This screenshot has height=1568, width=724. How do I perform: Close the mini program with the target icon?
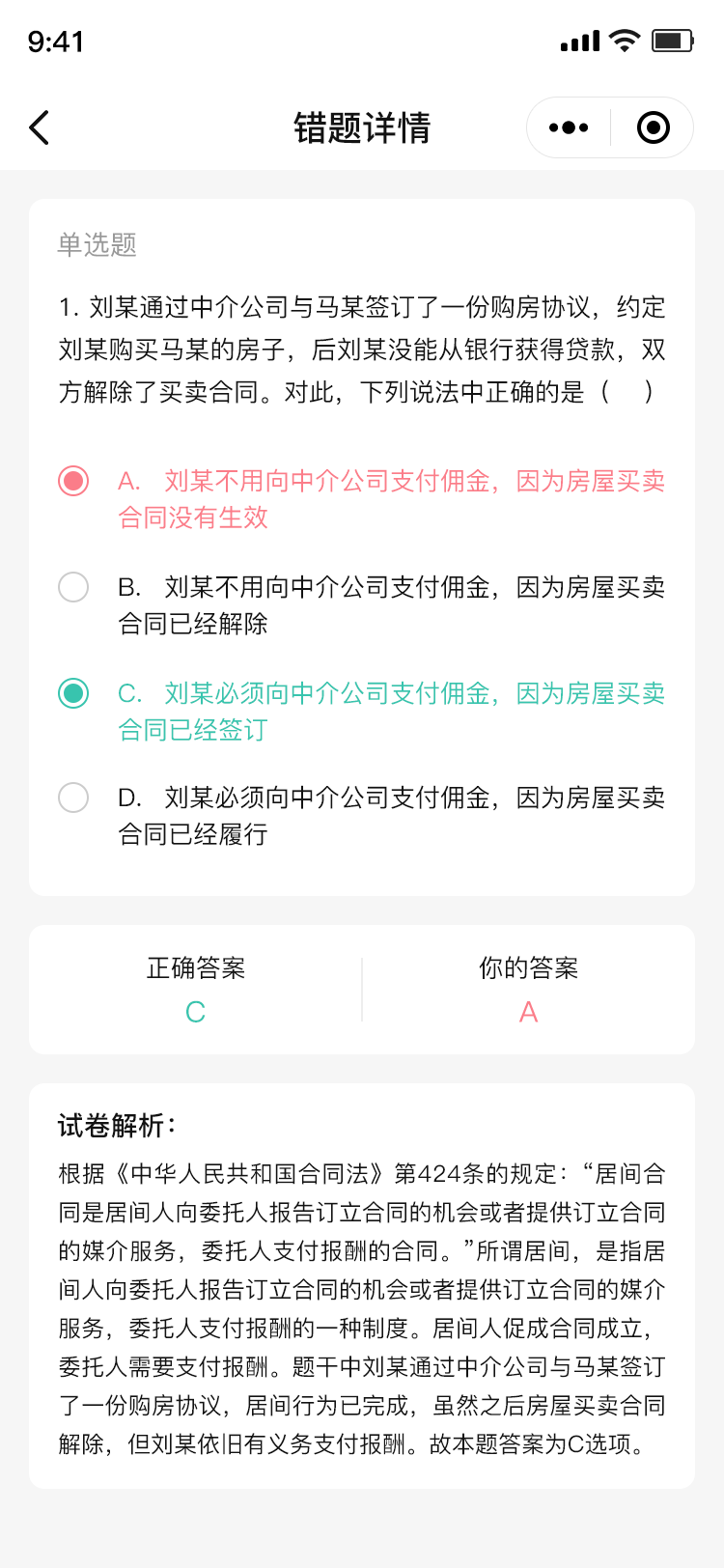click(654, 127)
